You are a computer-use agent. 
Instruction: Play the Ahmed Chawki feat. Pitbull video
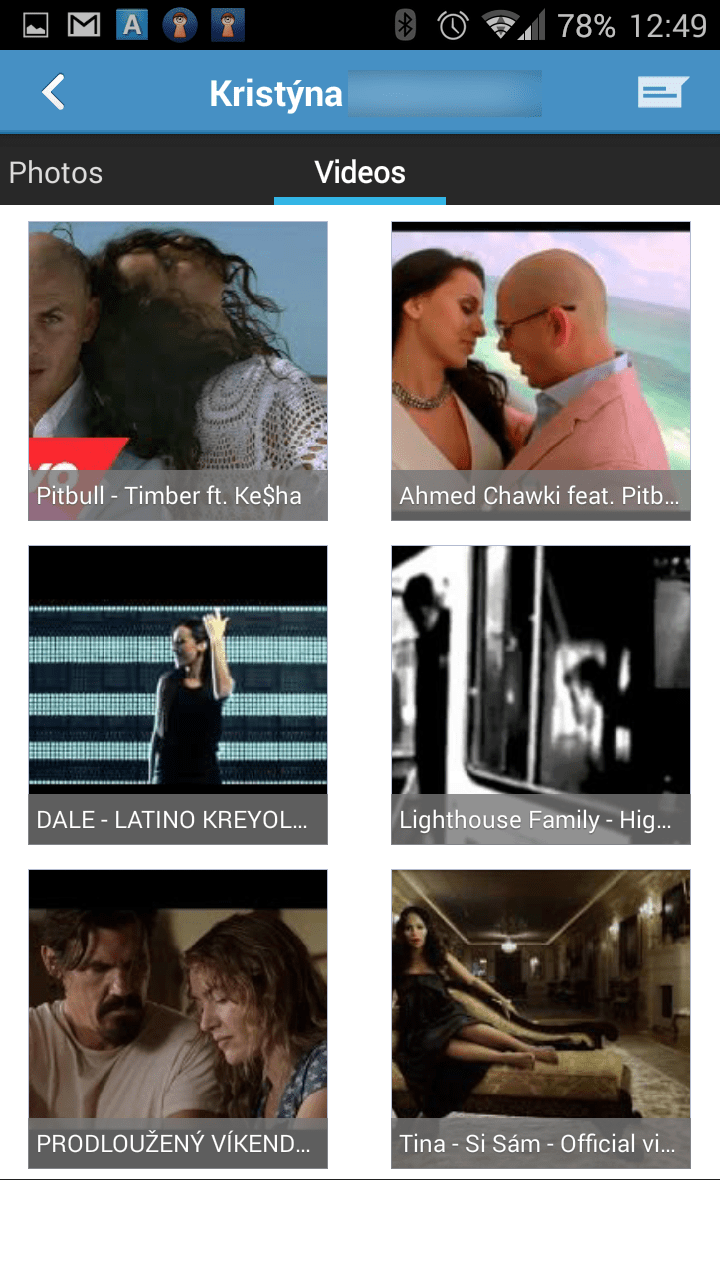tap(541, 371)
